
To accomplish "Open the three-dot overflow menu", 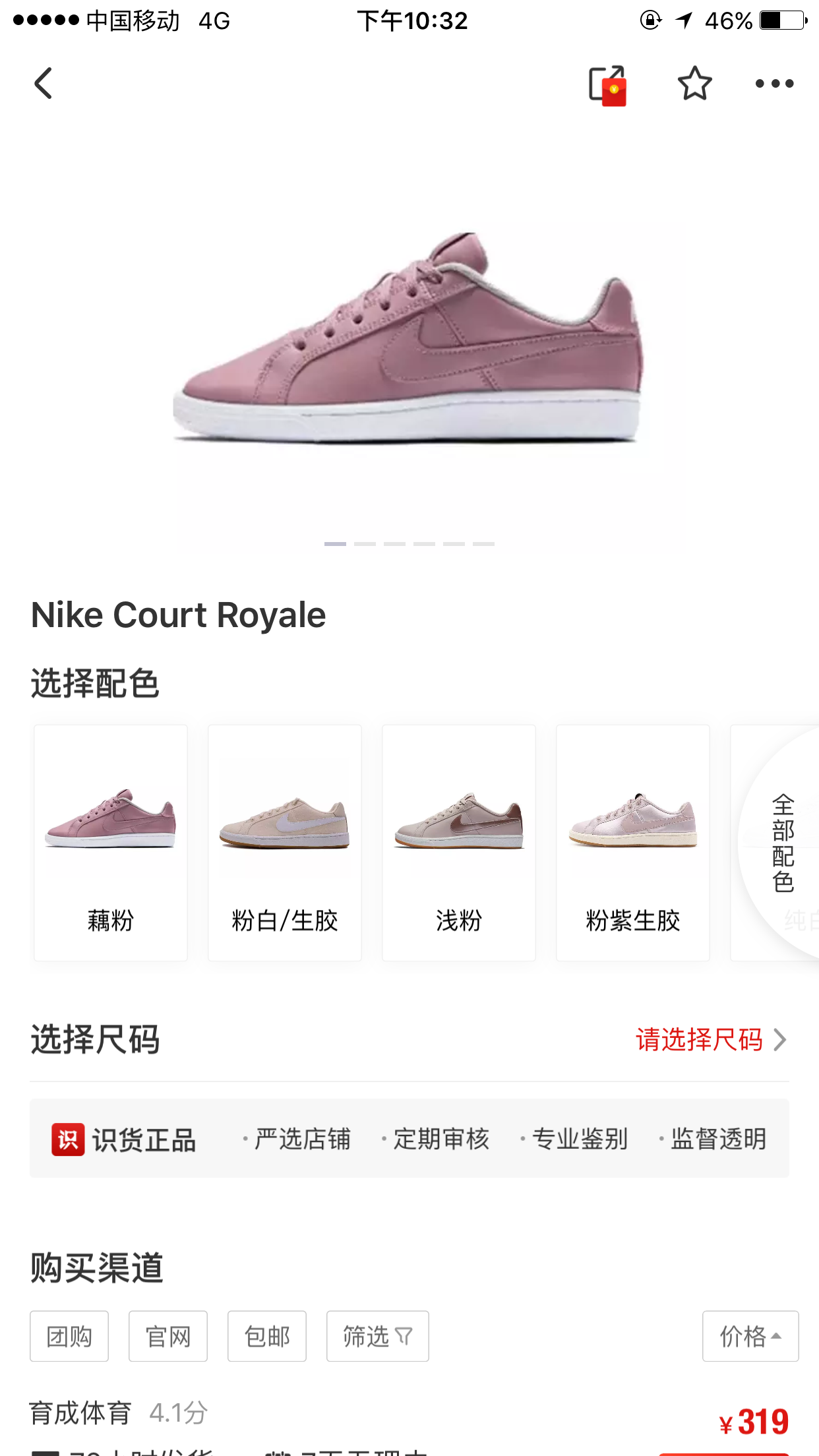I will [x=774, y=84].
